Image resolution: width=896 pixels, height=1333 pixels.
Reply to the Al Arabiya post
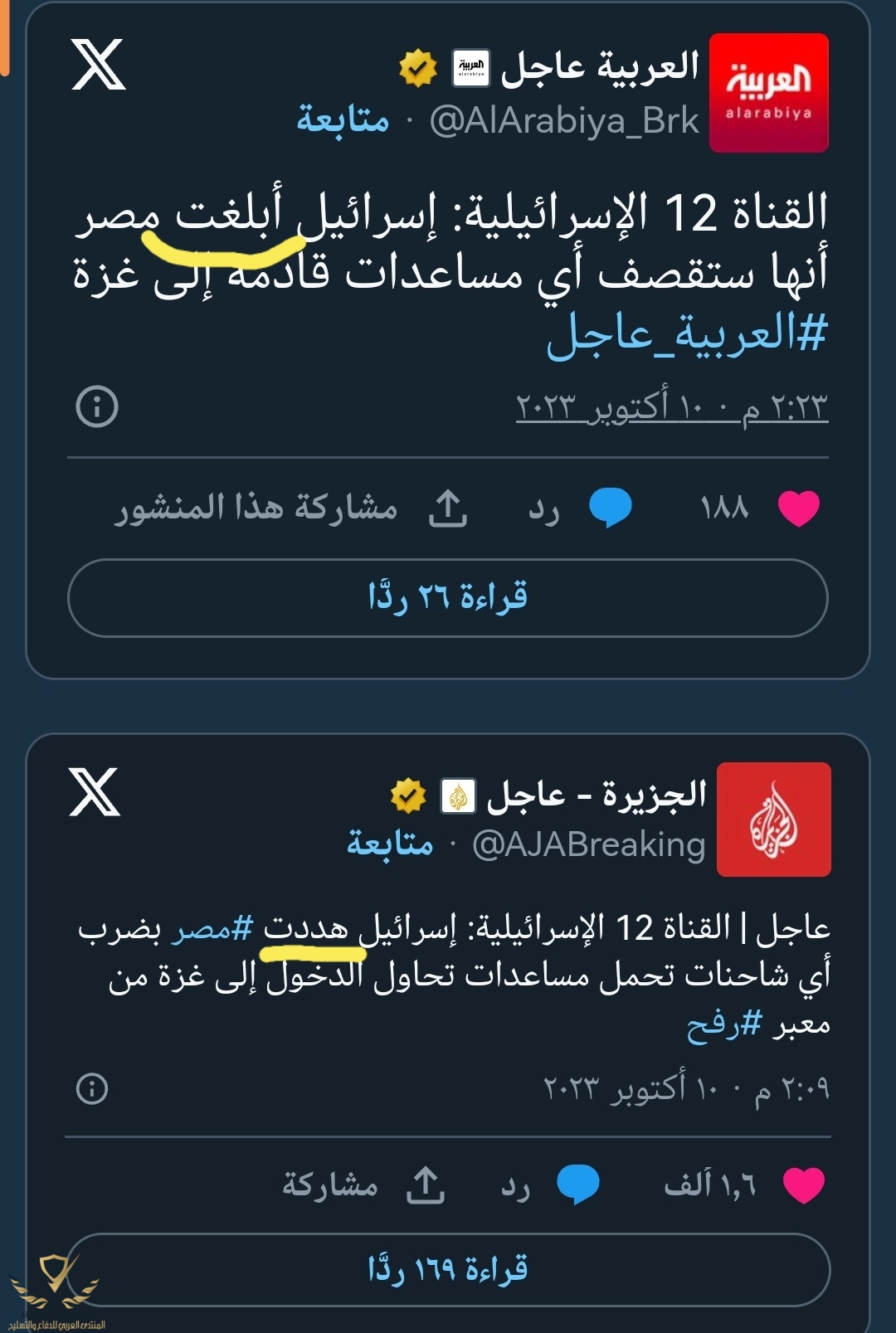610,508
